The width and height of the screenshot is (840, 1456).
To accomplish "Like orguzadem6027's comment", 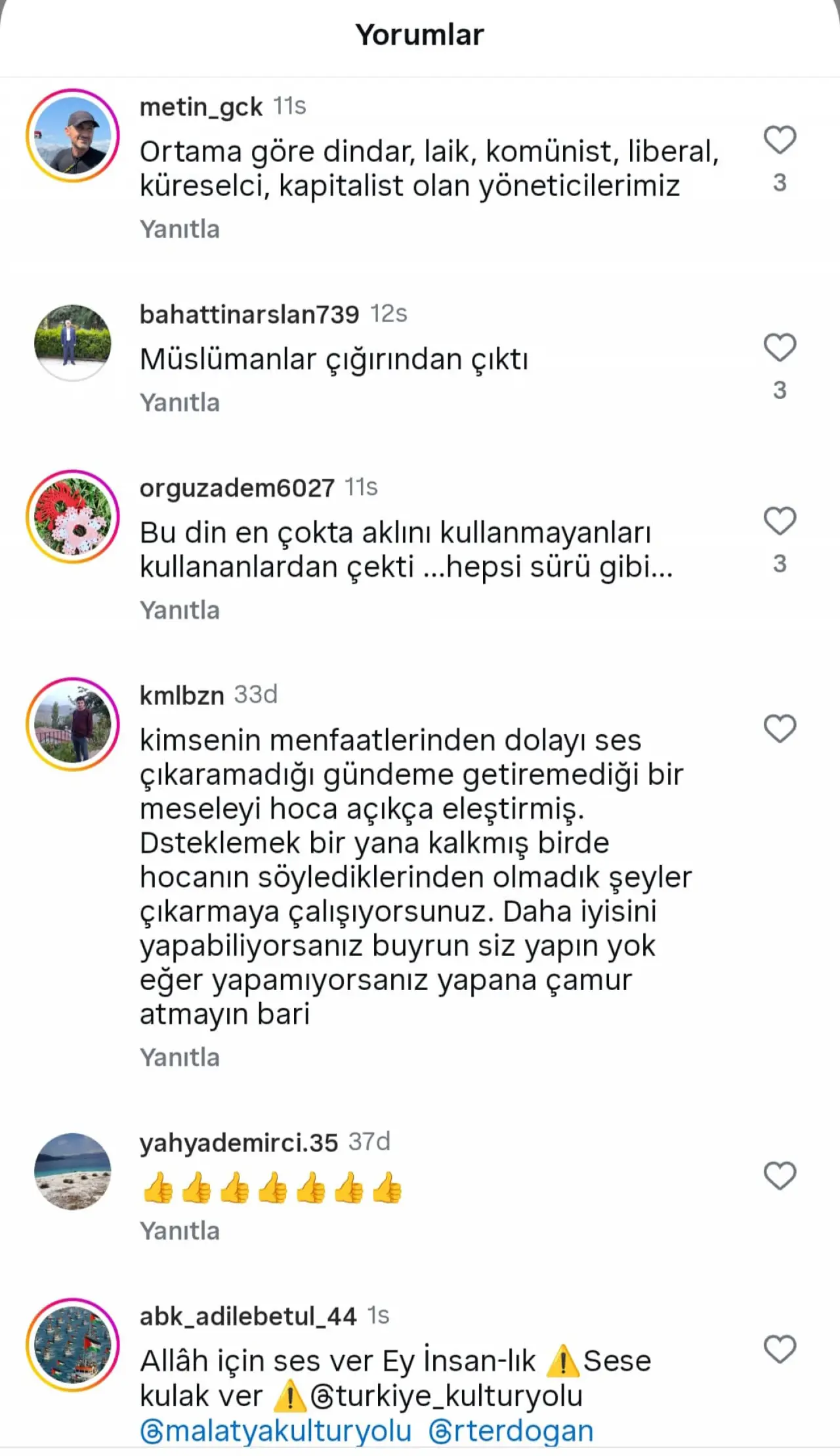I will pyautogui.click(x=780, y=521).
